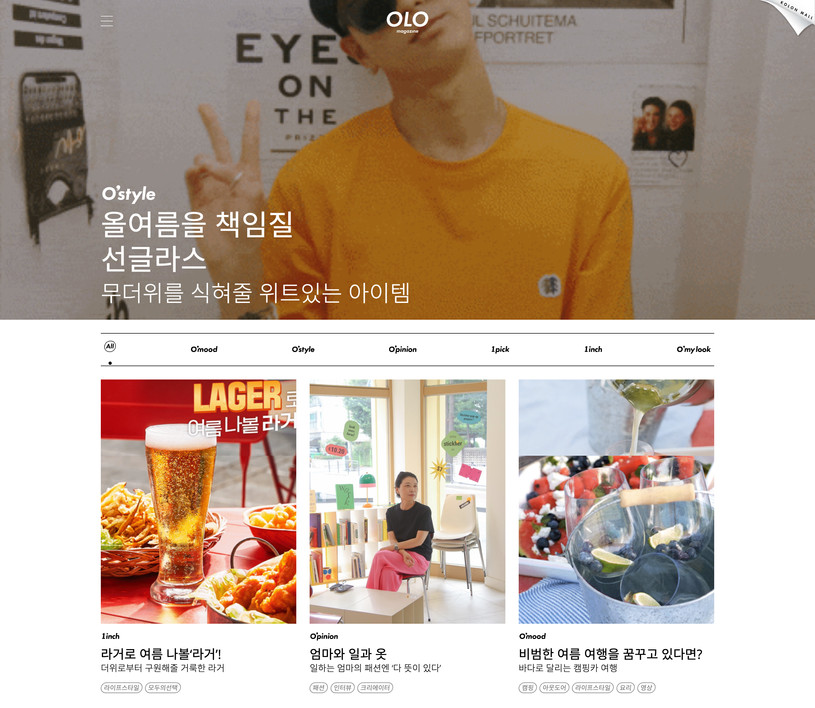Viewport: 815px width, 708px height.
Task: Switch to the O'my look tab
Action: tap(693, 349)
